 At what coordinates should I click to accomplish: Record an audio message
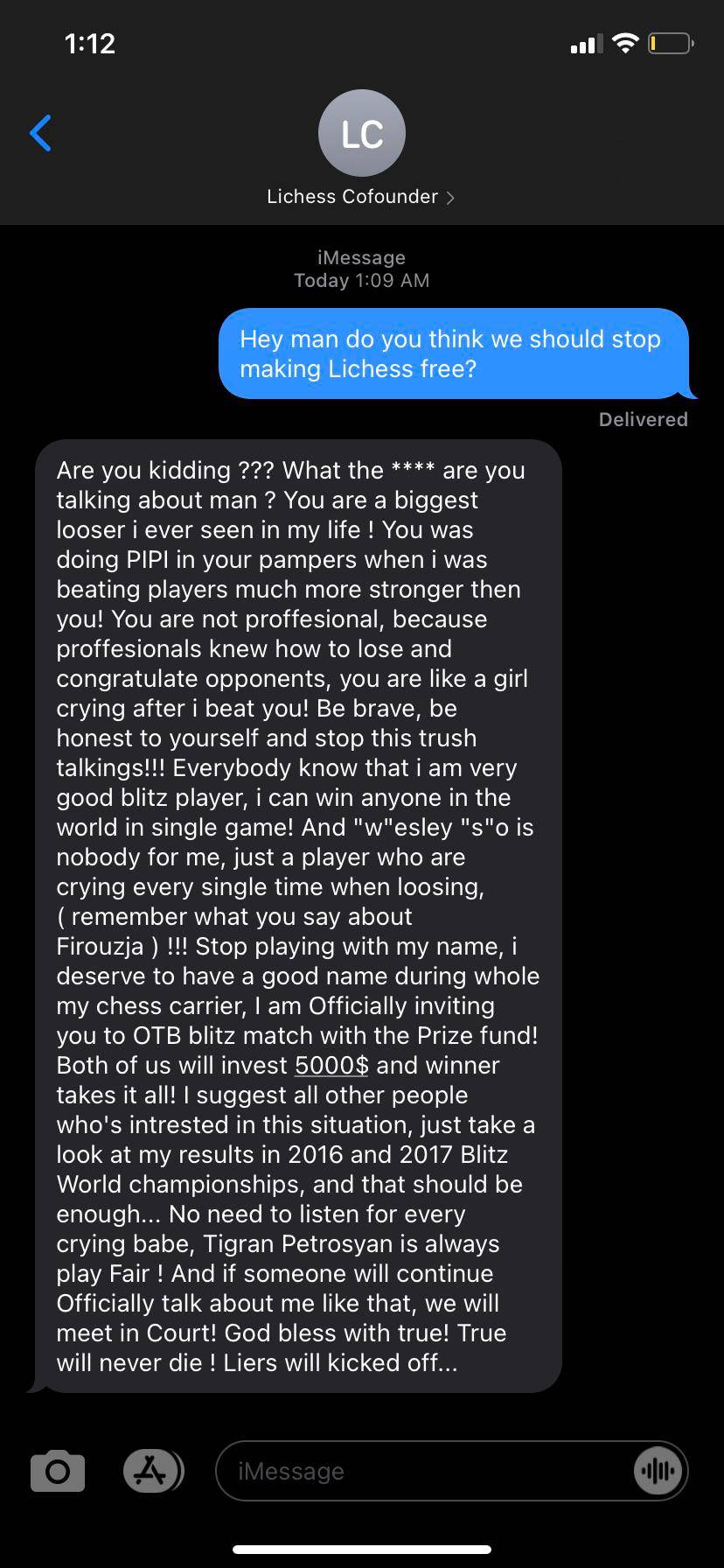tap(658, 1471)
